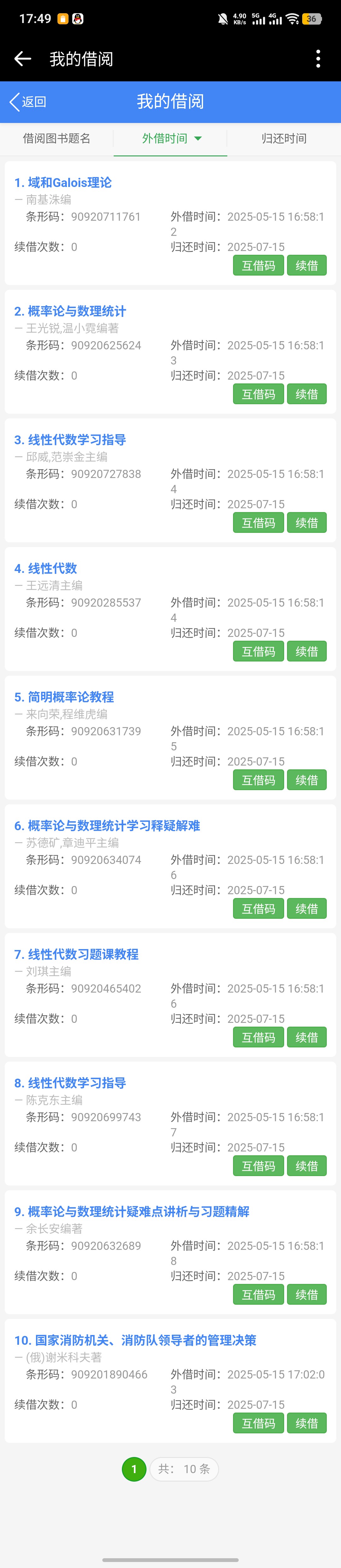Tap 互借码 for 概率论与数理统计
The height and width of the screenshot is (1568, 341).
258,394
